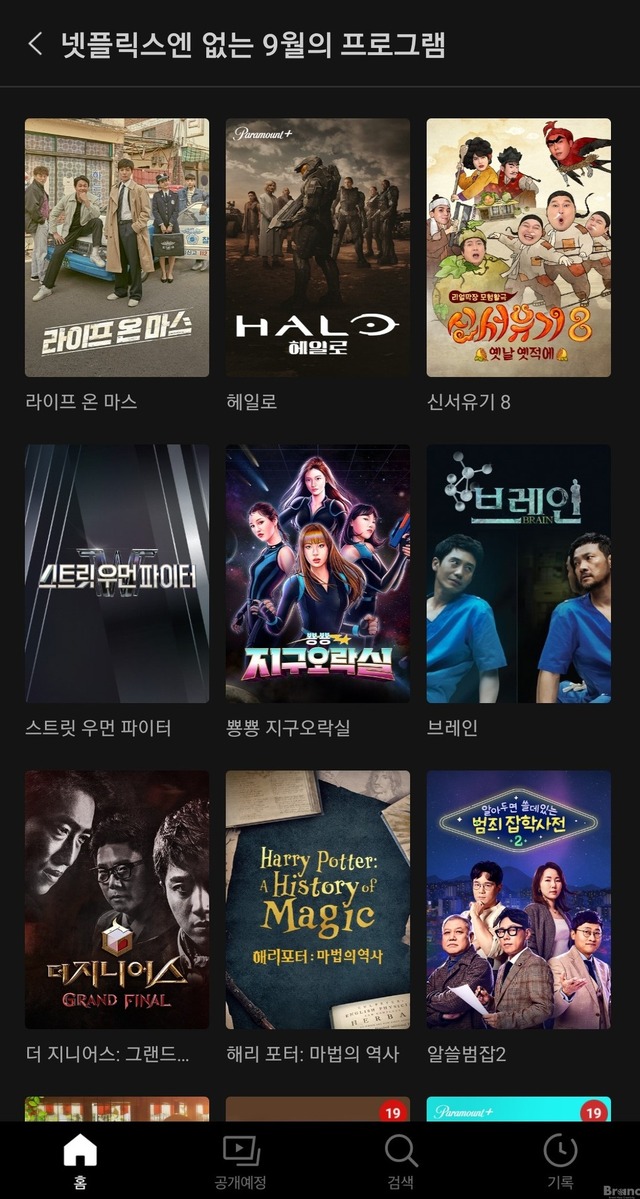The width and height of the screenshot is (640, 1199).
Task: Switch to the 공개예정 tab
Action: 240,1160
